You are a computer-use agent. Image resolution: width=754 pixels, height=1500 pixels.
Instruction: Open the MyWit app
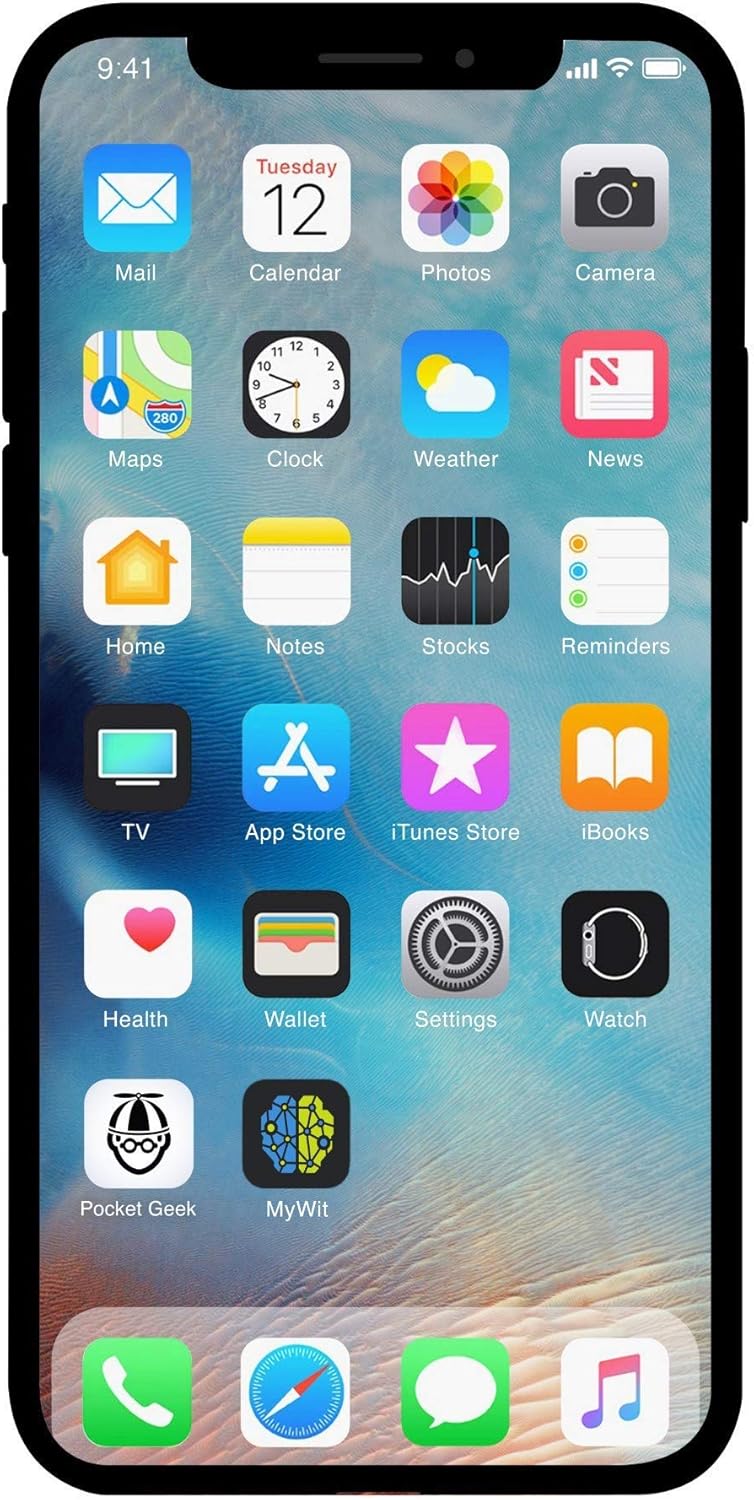[296, 1133]
